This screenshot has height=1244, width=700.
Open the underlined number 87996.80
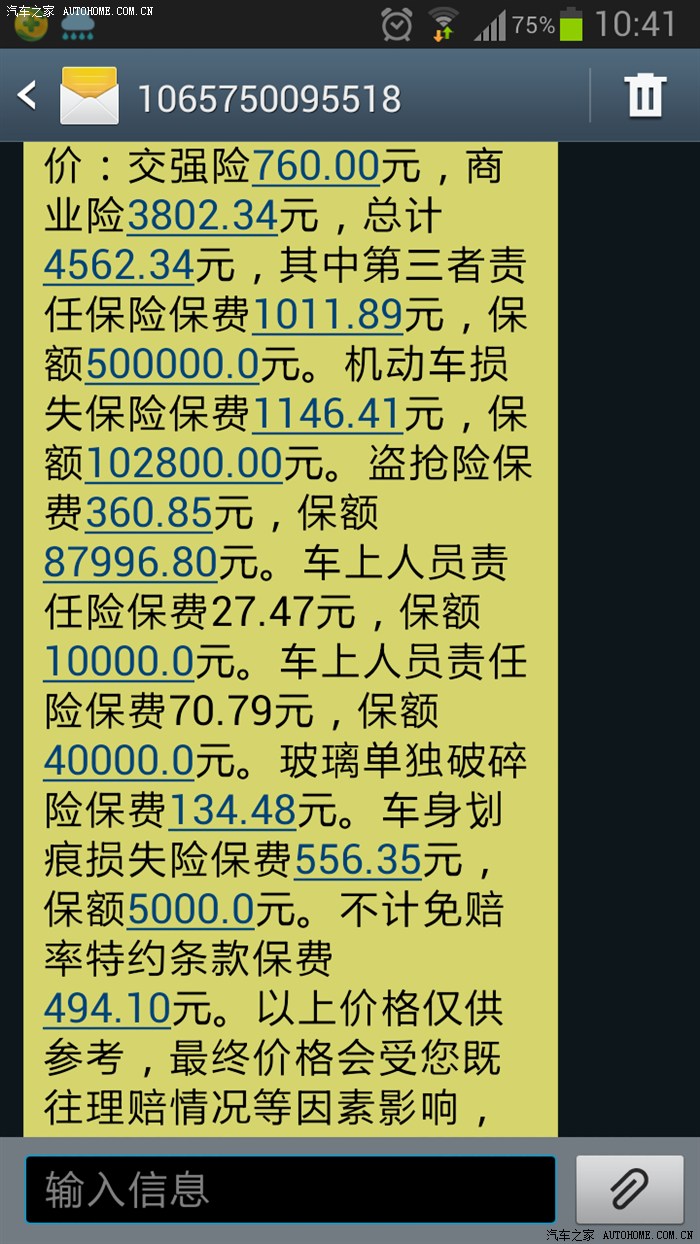pyautogui.click(x=130, y=563)
